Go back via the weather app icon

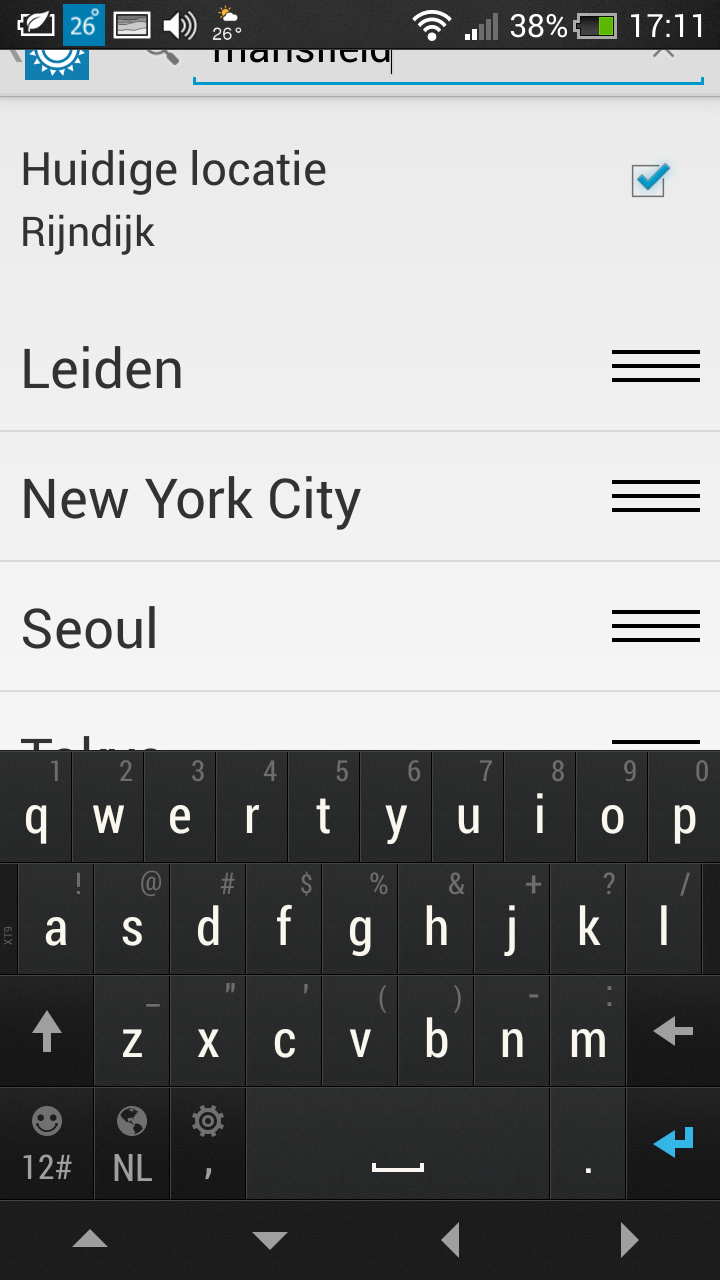pos(56,60)
